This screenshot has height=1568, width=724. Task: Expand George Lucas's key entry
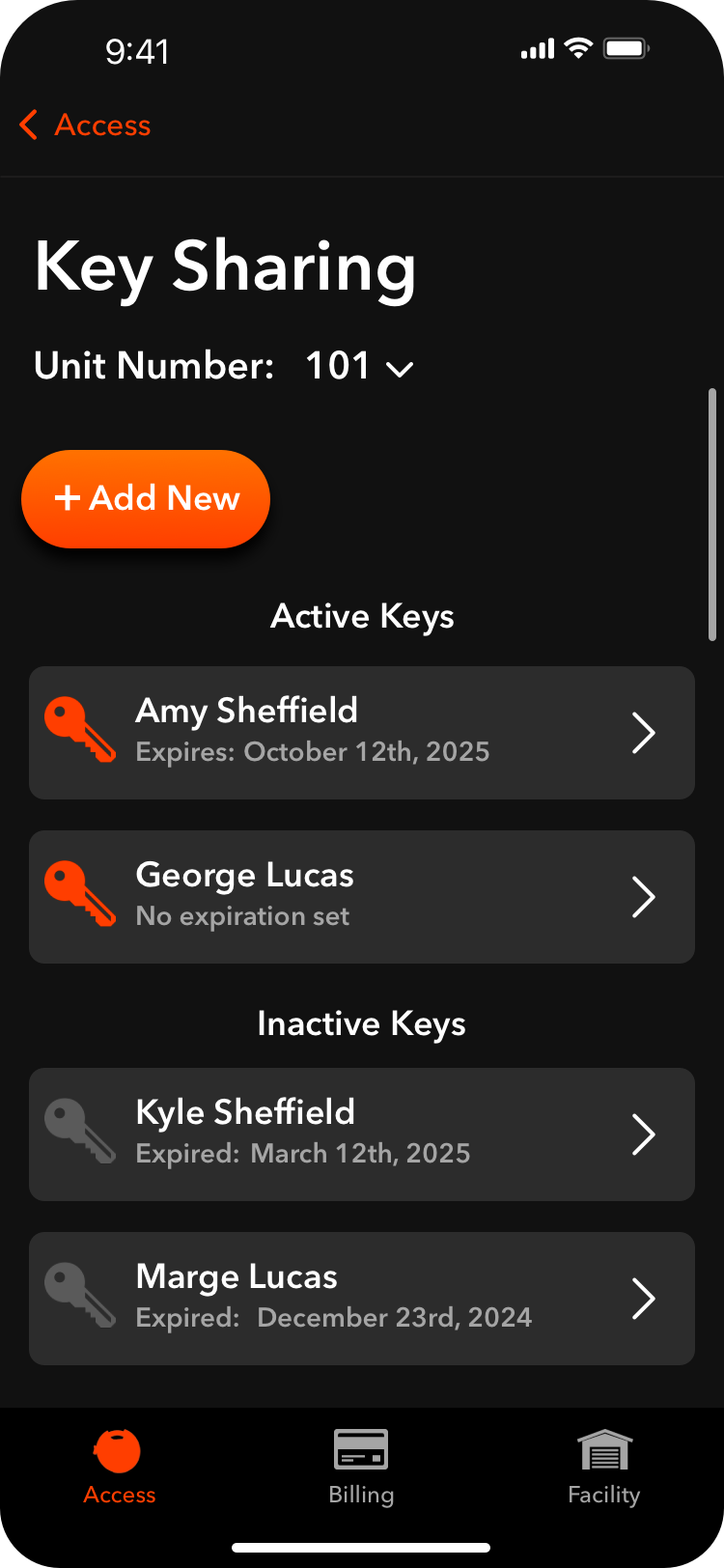[x=645, y=896]
